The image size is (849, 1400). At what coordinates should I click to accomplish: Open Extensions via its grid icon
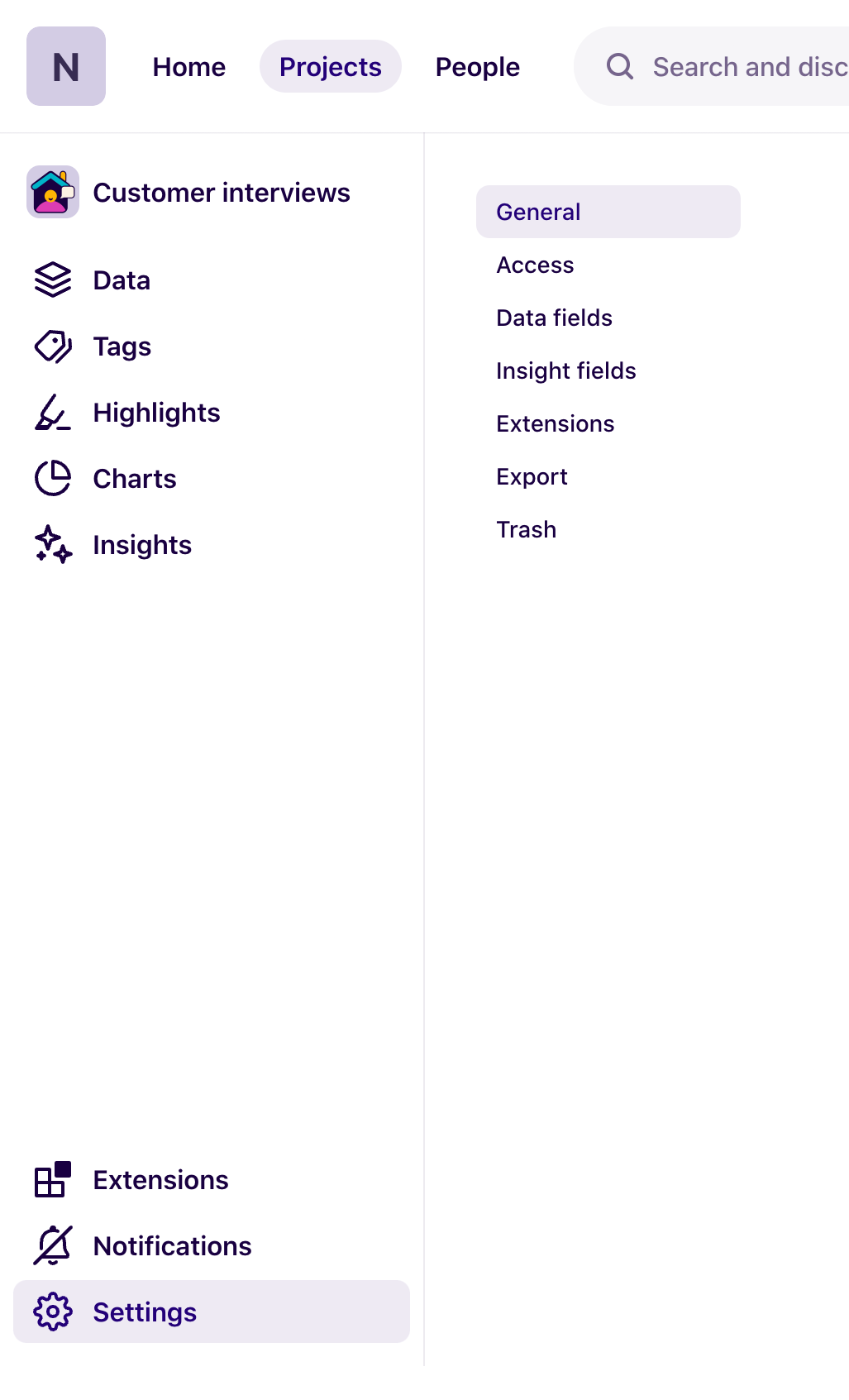coord(50,1180)
